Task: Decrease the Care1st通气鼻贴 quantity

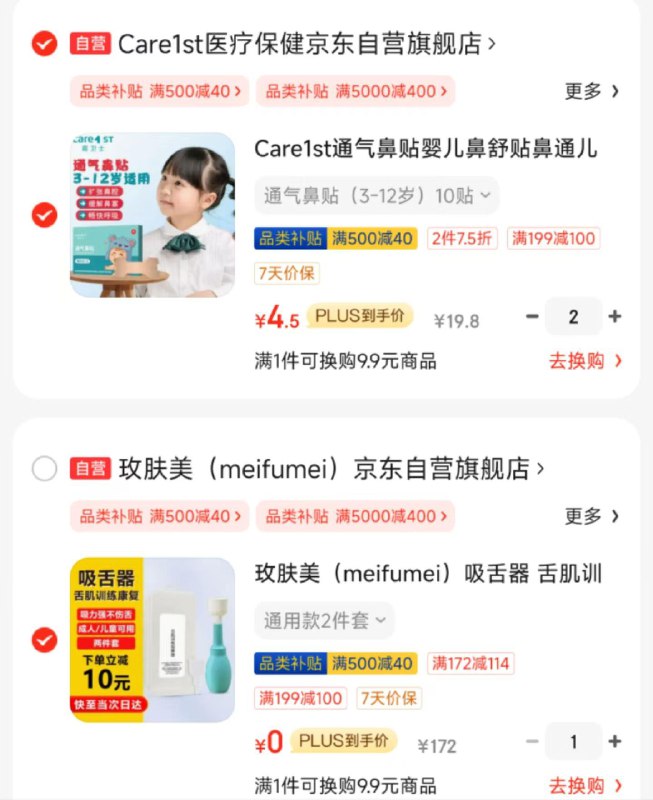Action: point(533,317)
